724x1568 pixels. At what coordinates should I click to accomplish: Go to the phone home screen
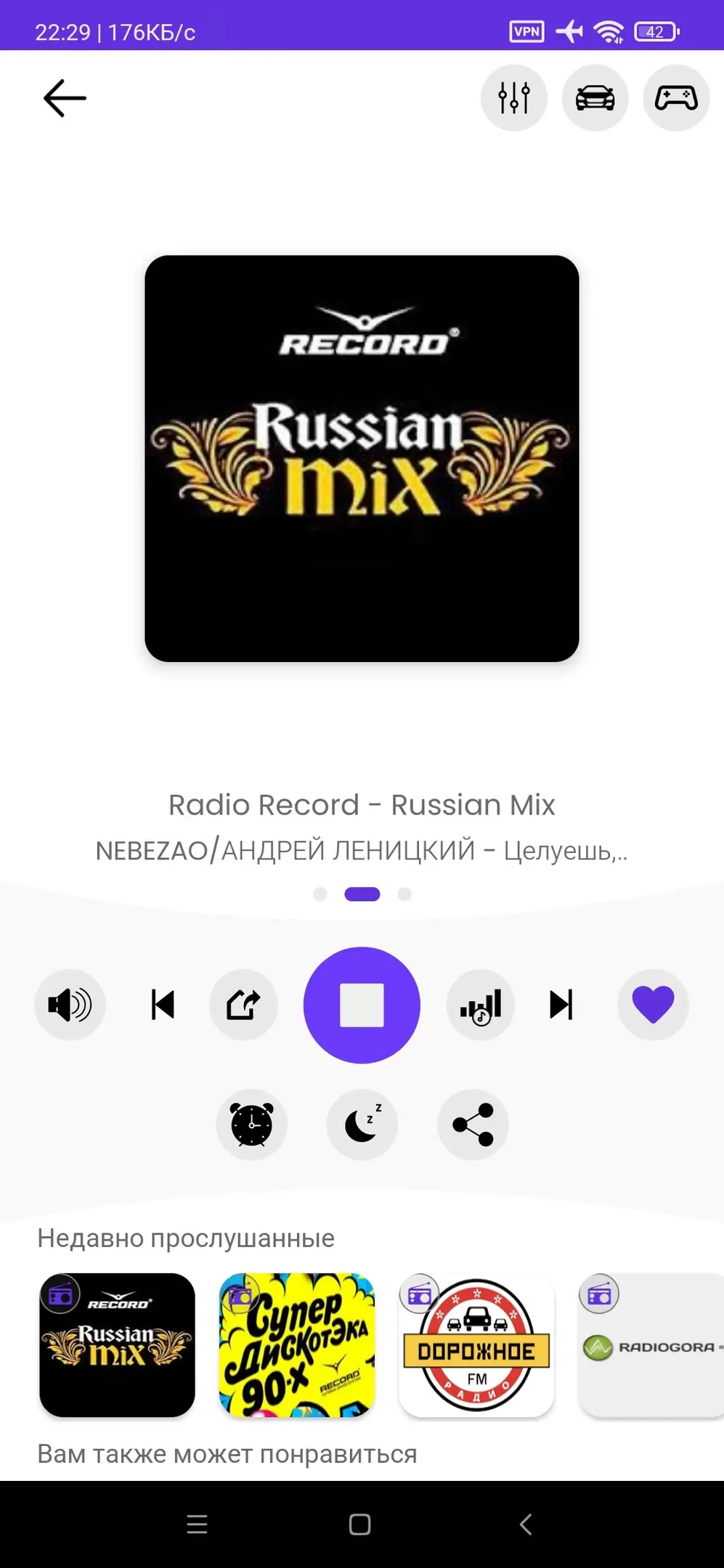coord(360,1524)
